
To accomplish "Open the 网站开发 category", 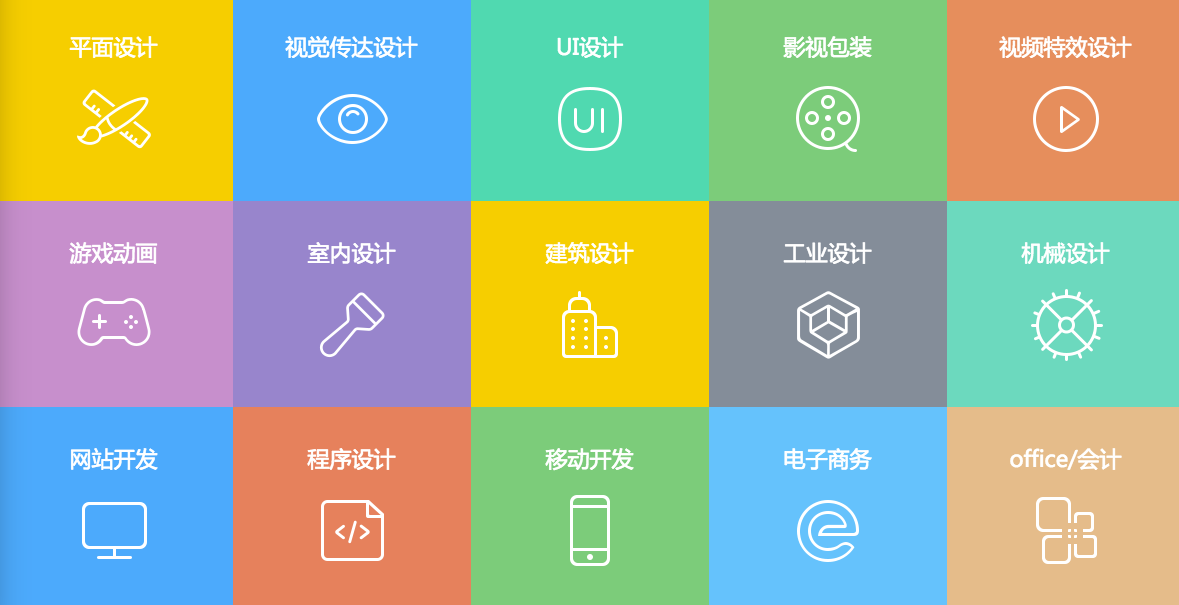I will [114, 506].
